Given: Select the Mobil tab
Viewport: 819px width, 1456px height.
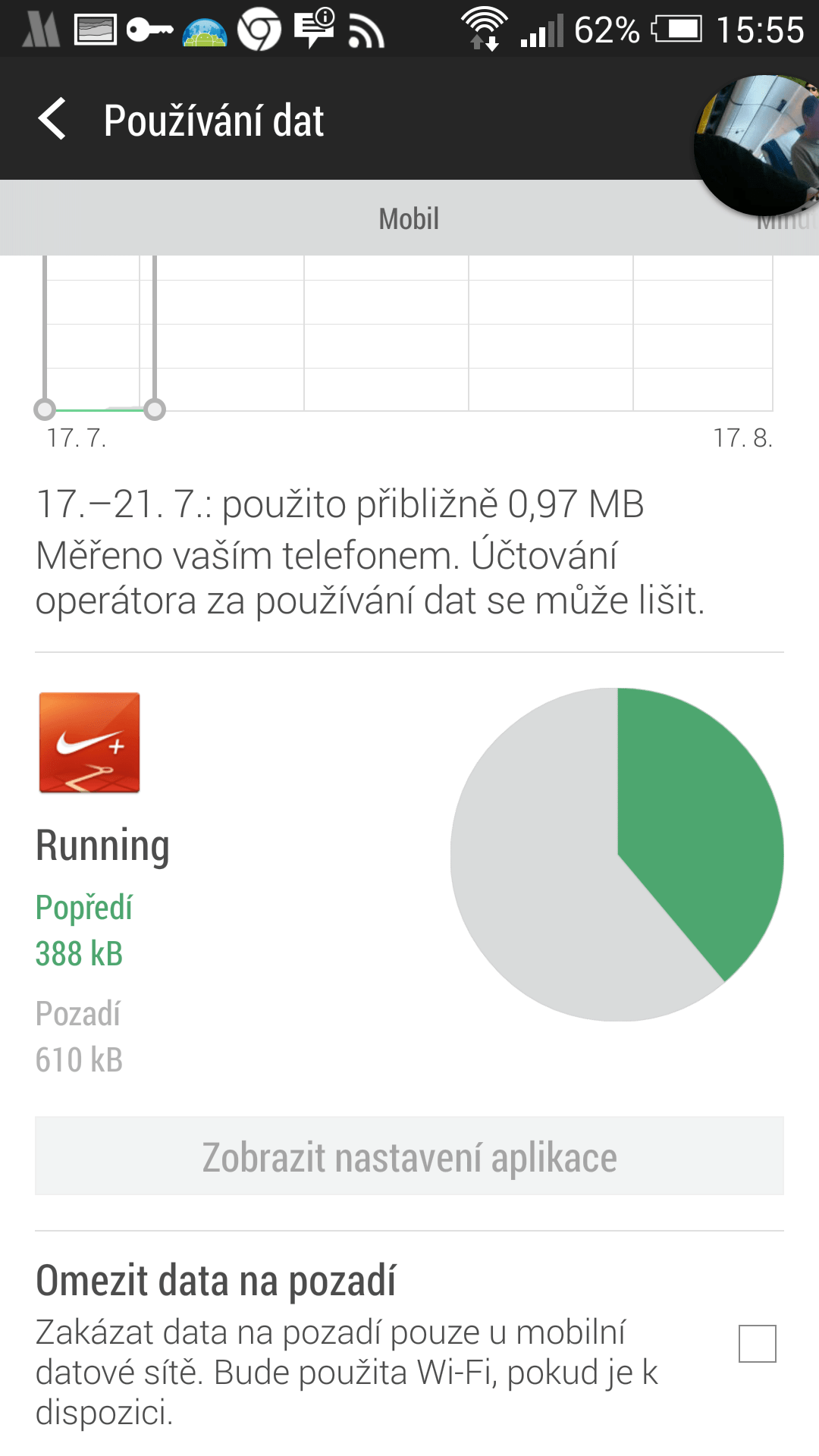Looking at the screenshot, I should tap(409, 218).
